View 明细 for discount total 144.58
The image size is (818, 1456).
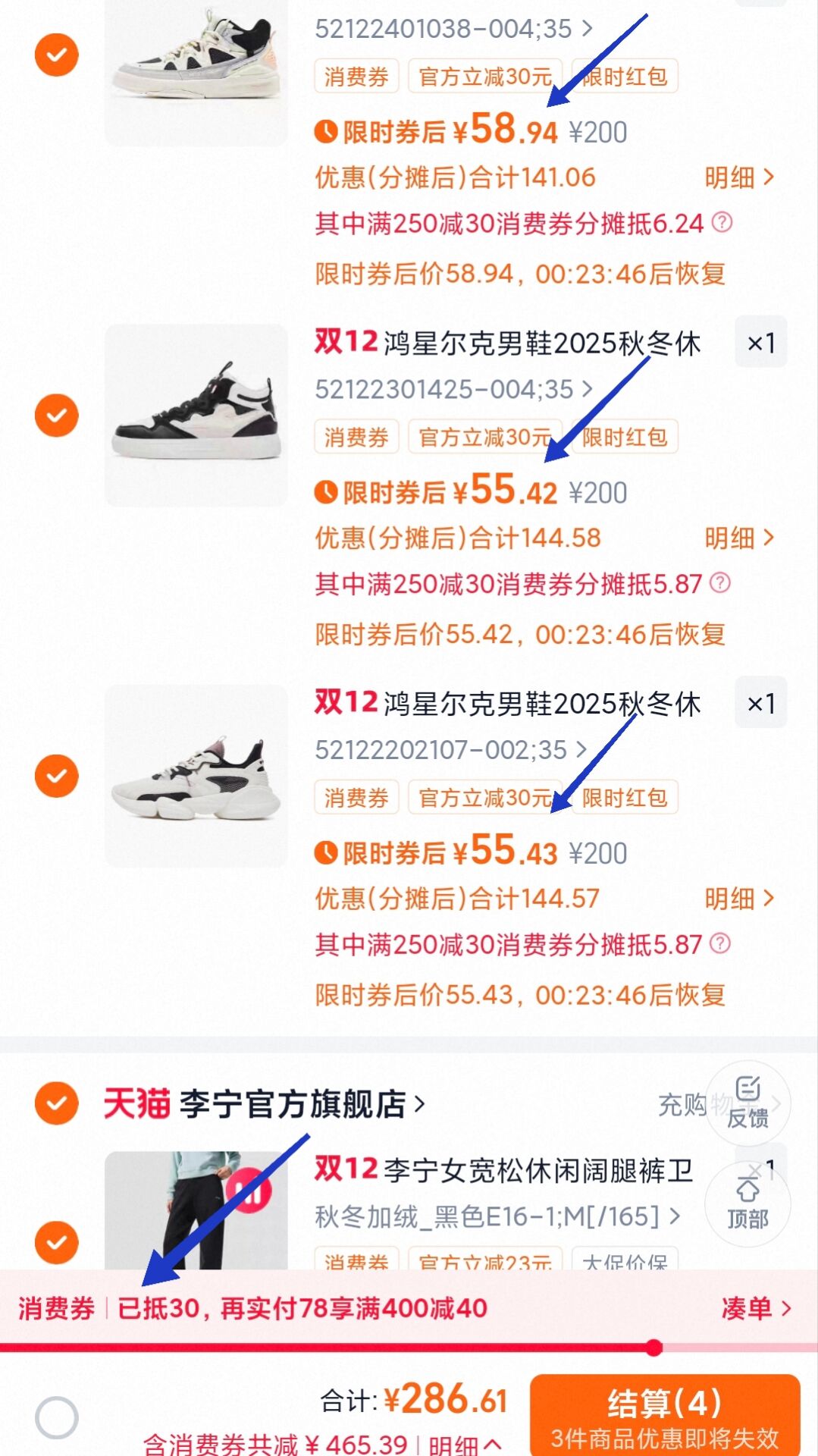pos(739,538)
